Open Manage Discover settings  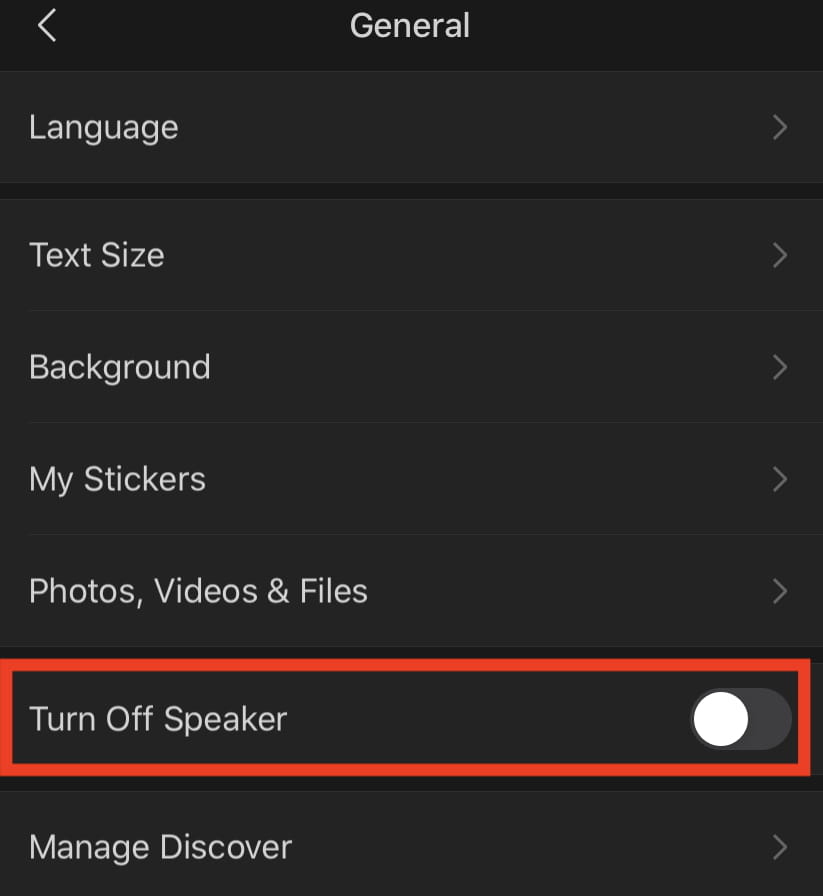coord(160,848)
